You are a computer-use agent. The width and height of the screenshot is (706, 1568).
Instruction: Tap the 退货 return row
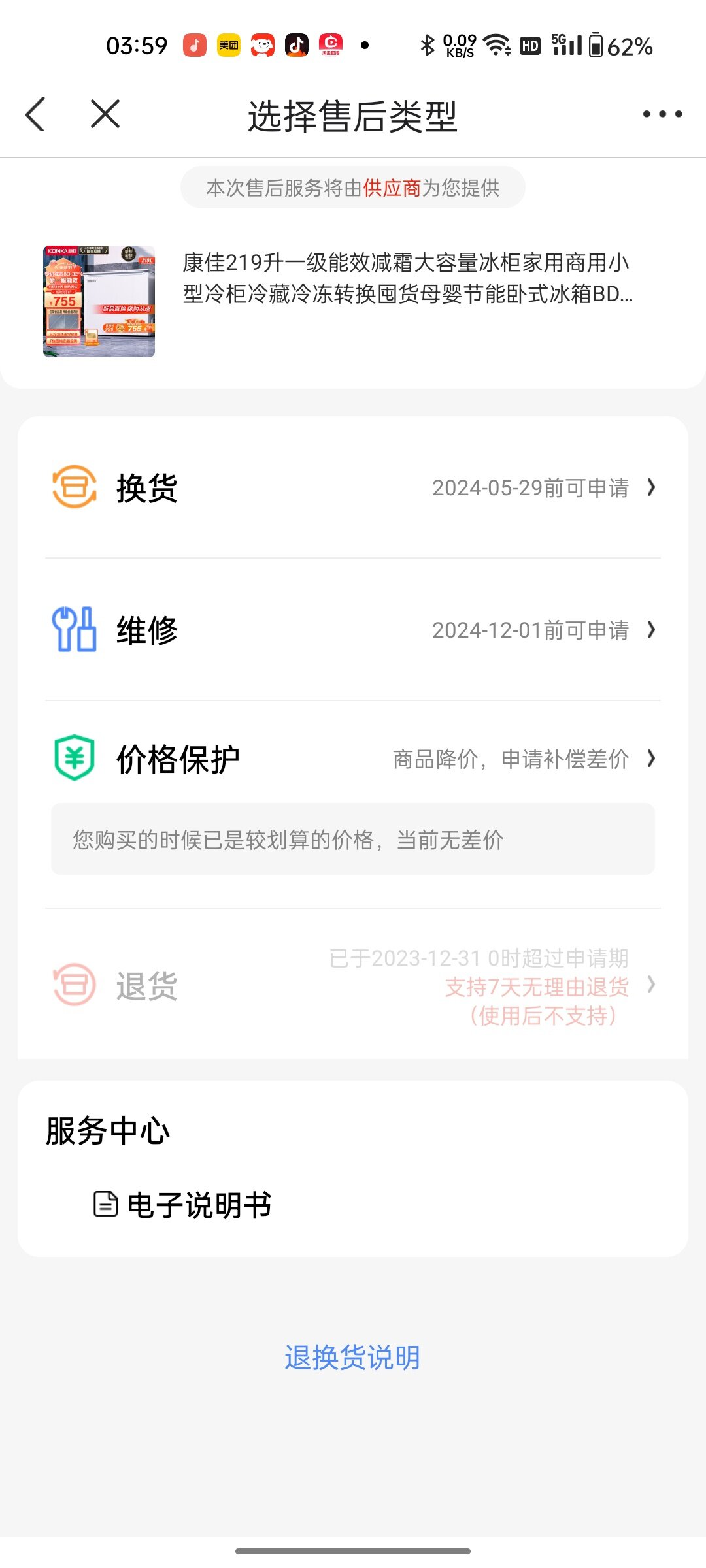[353, 985]
